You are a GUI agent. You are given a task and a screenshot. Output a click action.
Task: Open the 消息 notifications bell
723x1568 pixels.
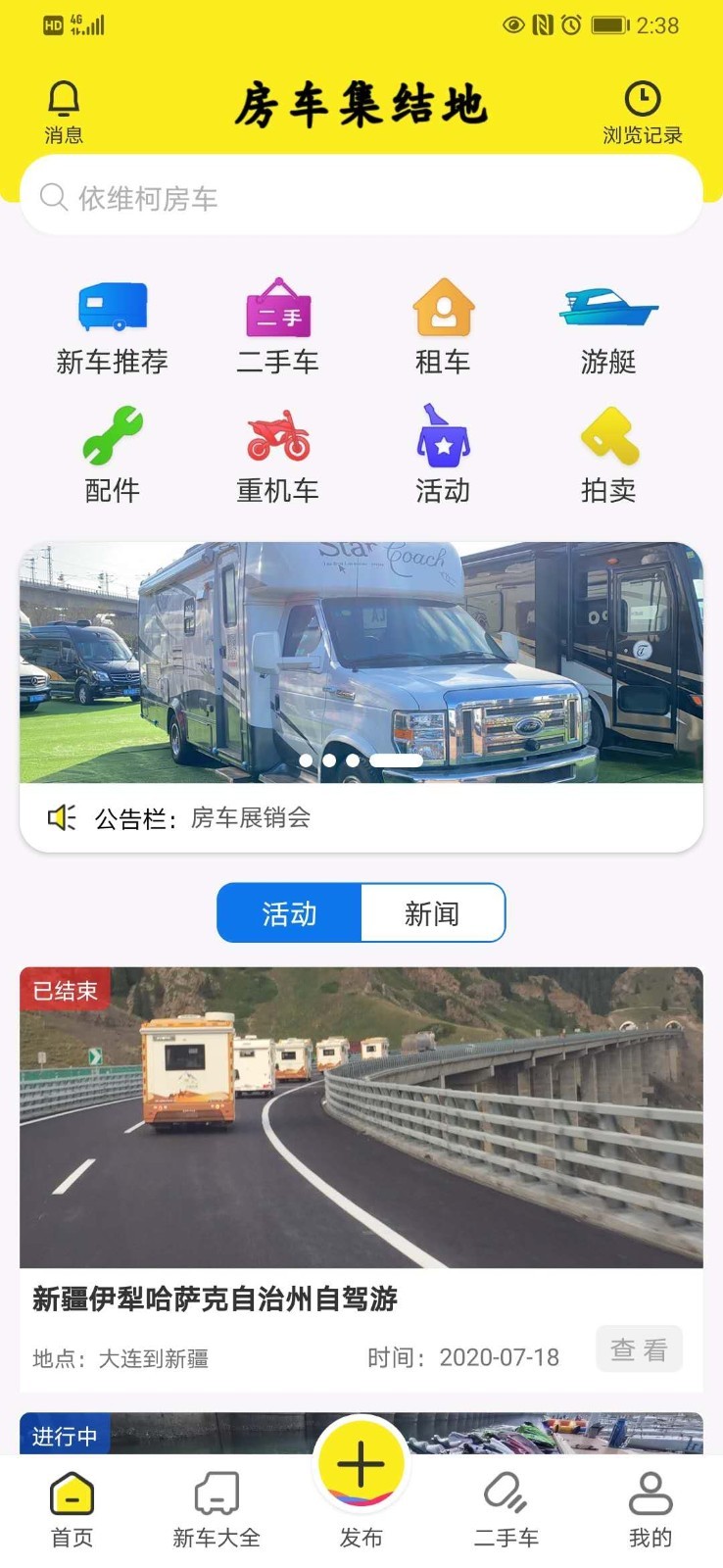coord(64,112)
